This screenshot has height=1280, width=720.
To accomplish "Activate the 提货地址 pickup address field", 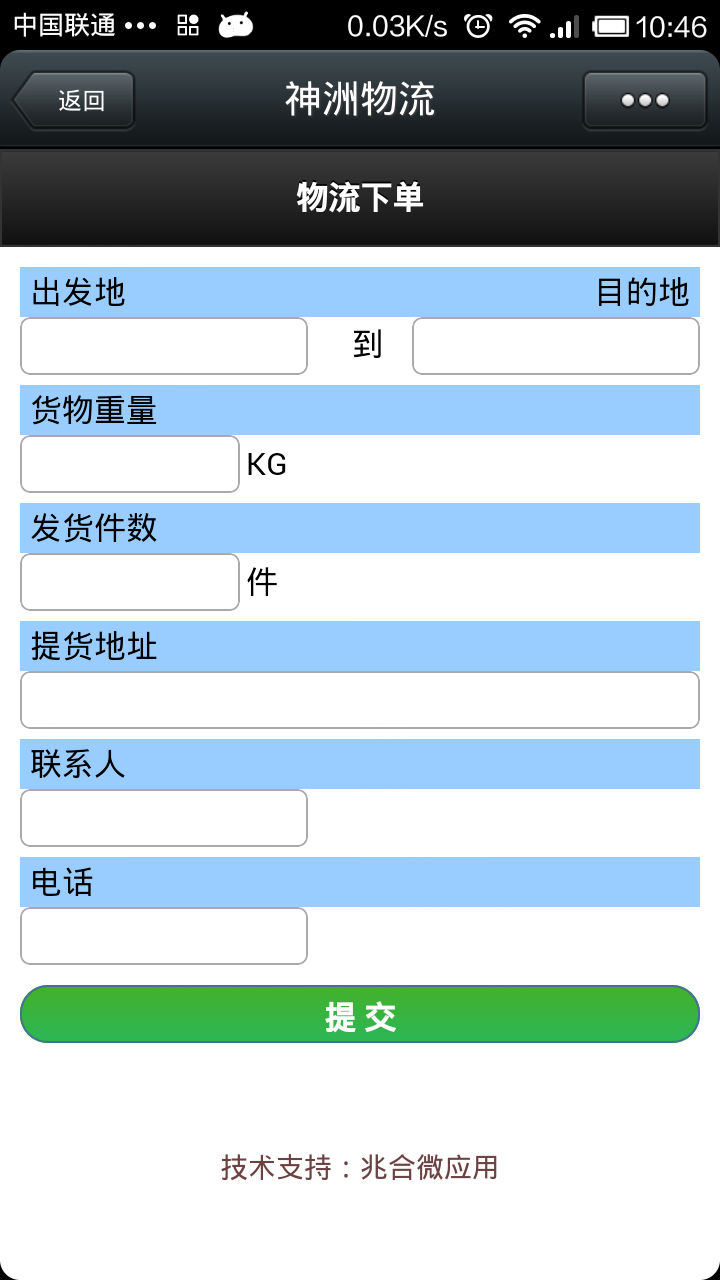I will point(360,700).
